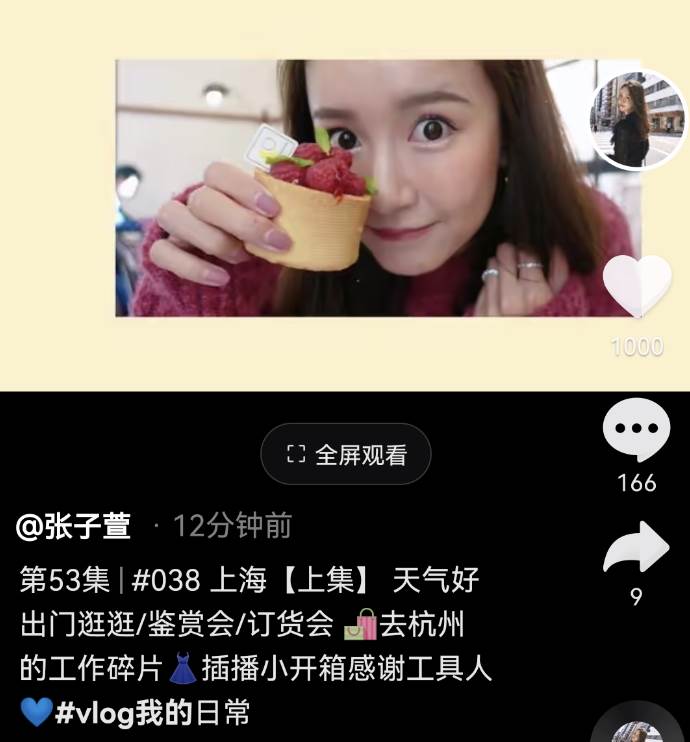The image size is (690, 742).
Task: Open the #vlog我的日常 hashtag
Action: click(x=152, y=712)
